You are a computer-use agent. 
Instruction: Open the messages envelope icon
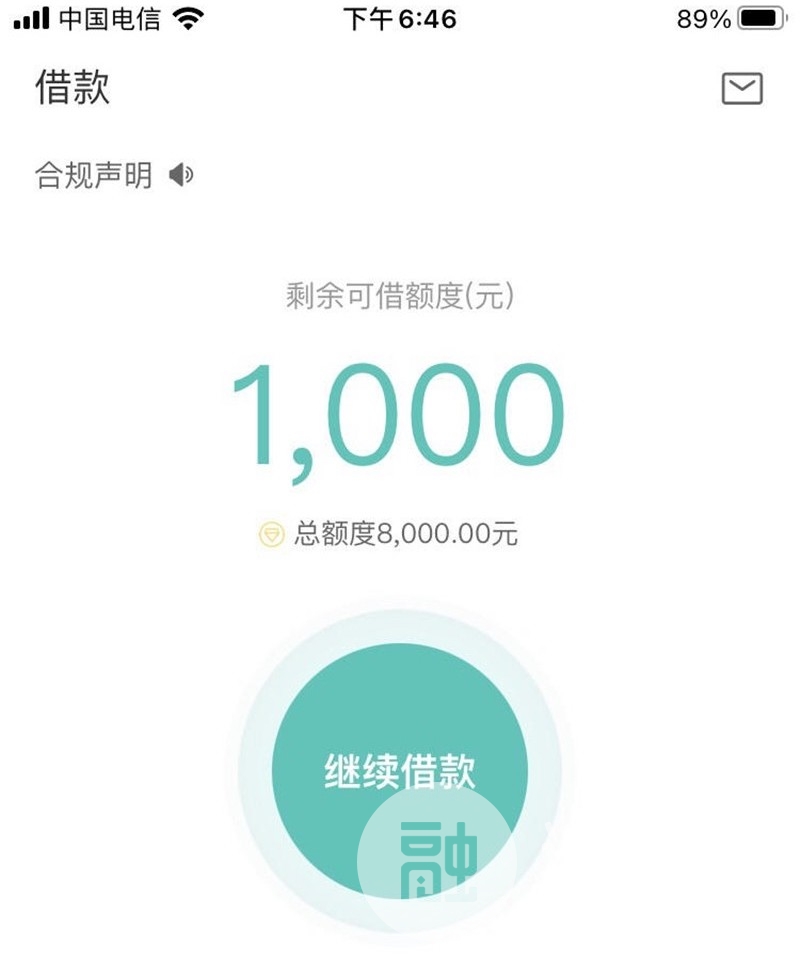pos(742,89)
